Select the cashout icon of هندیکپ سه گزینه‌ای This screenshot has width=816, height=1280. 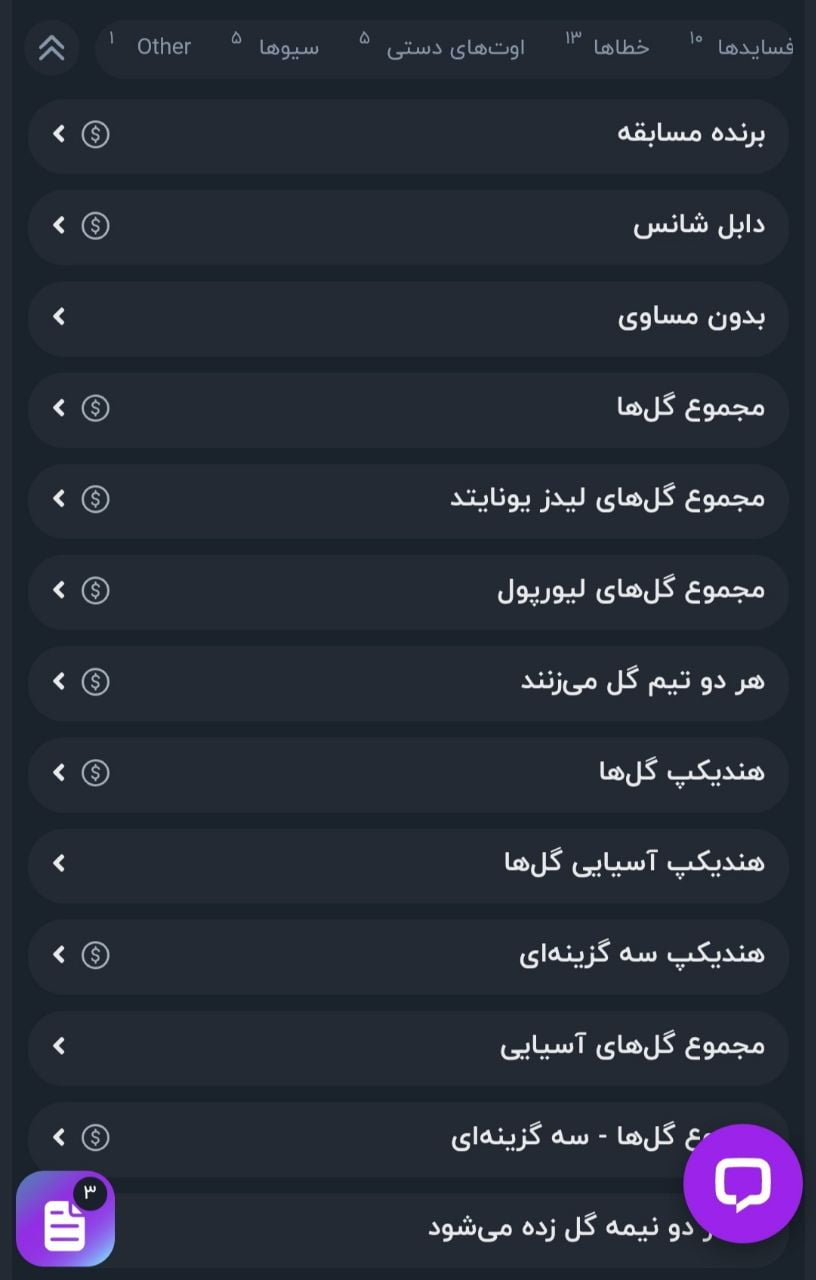pos(96,955)
